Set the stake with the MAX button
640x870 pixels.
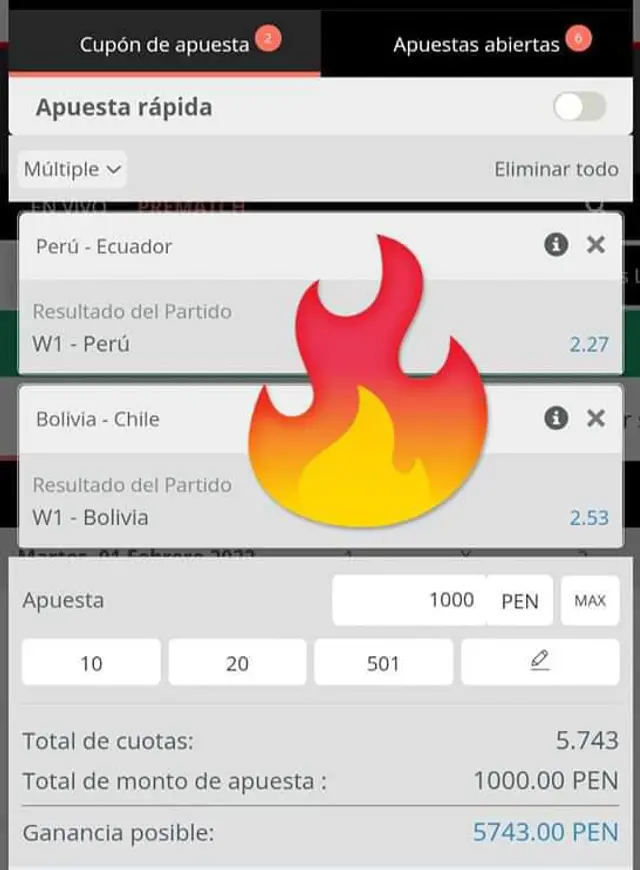(x=590, y=601)
